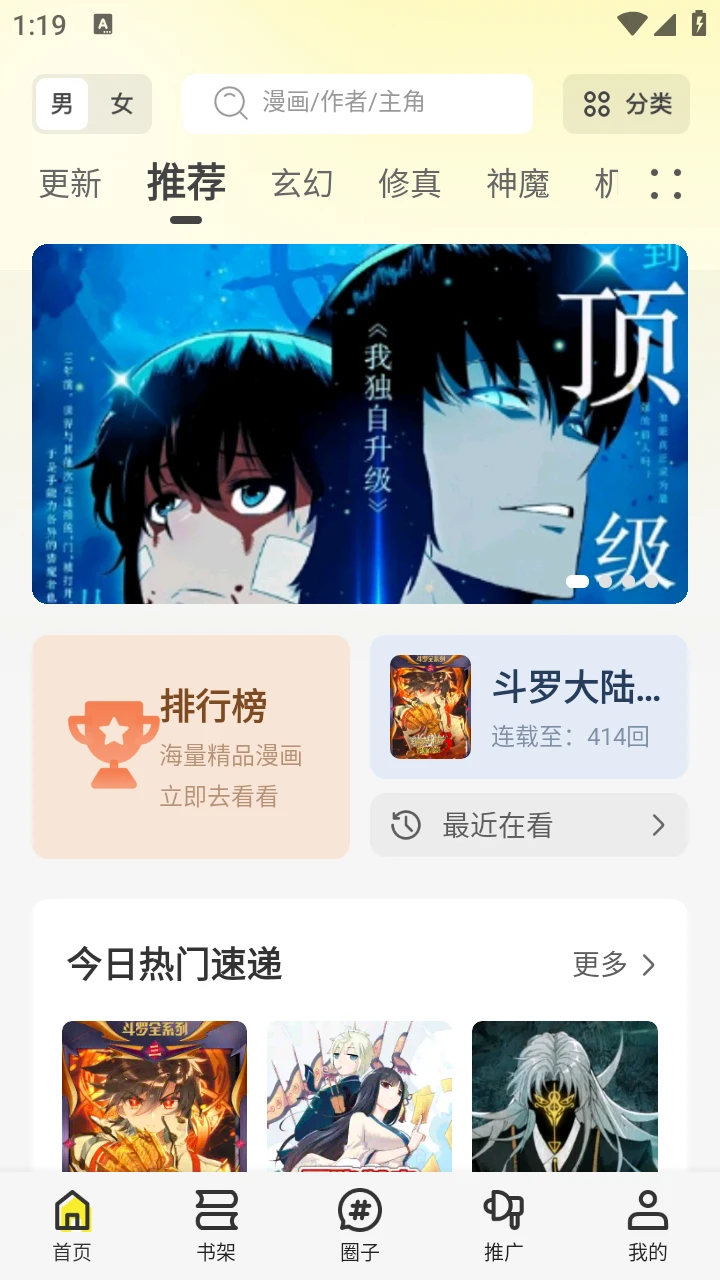Select the 首页 home icon

[71, 1210]
